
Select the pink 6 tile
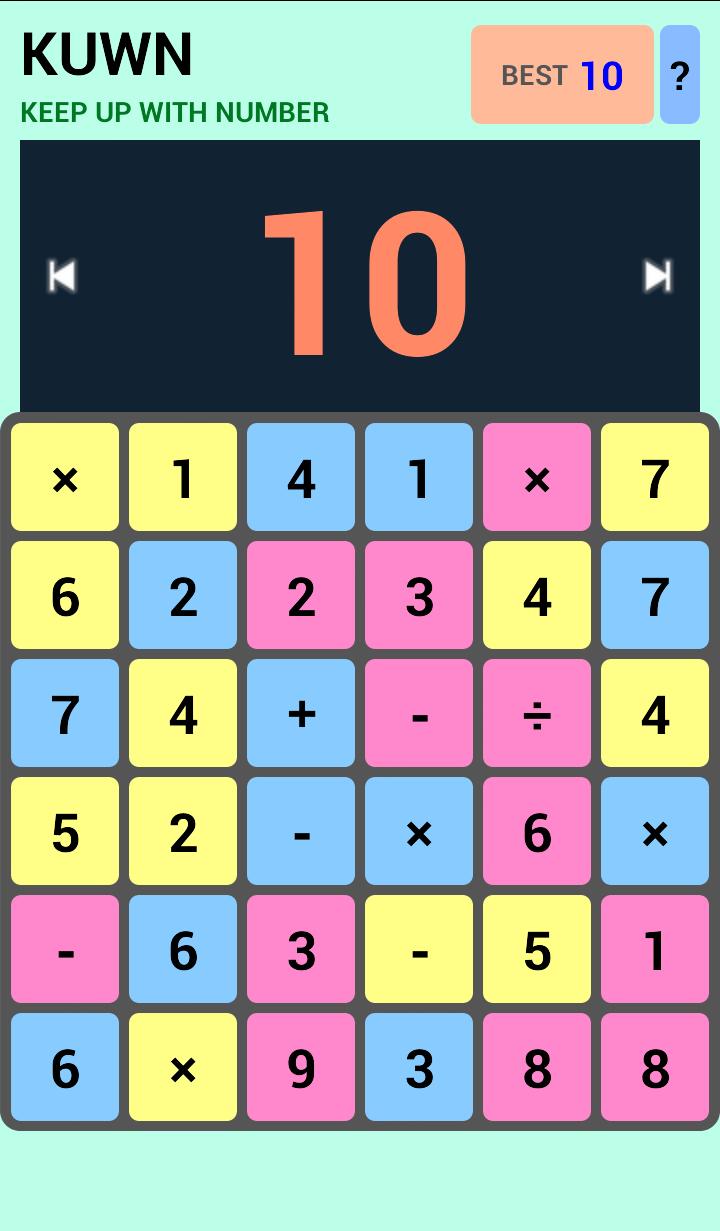pyautogui.click(x=537, y=831)
